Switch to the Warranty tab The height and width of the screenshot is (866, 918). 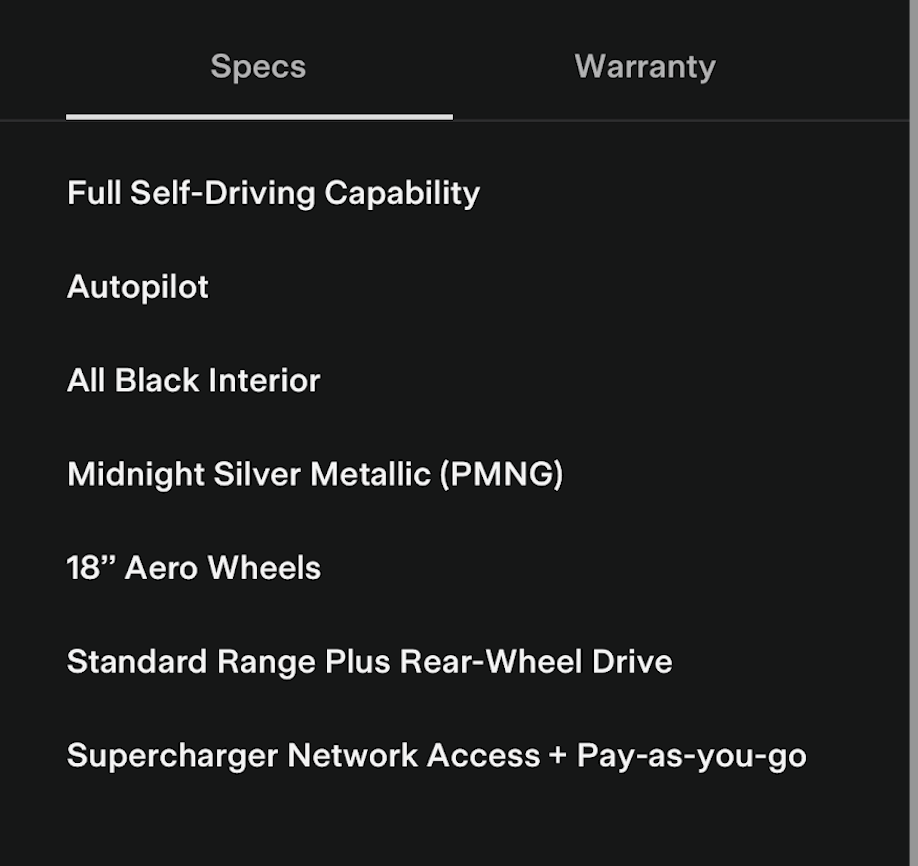pyautogui.click(x=645, y=67)
